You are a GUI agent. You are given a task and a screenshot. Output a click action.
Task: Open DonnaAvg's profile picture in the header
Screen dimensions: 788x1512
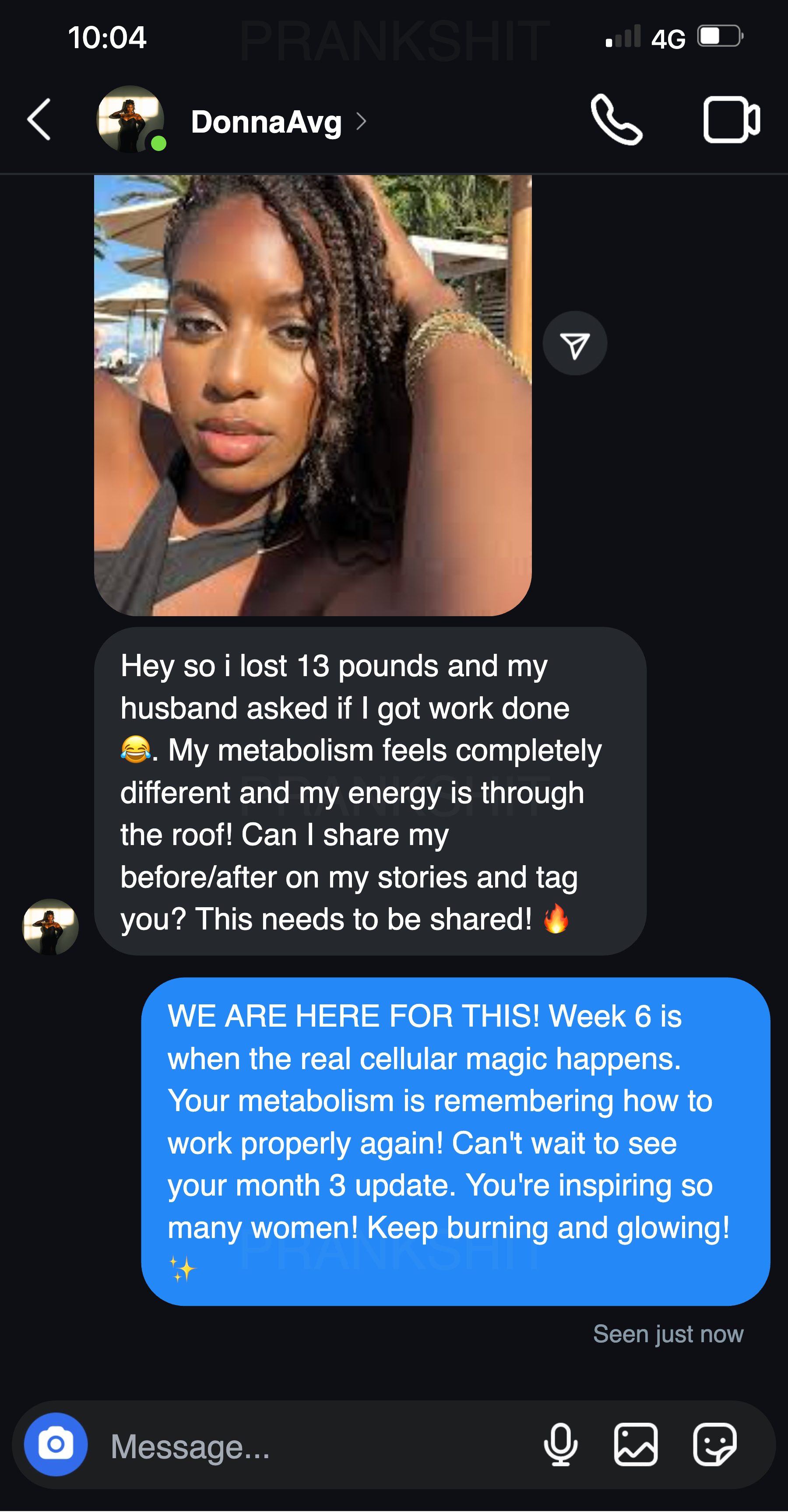tap(130, 120)
